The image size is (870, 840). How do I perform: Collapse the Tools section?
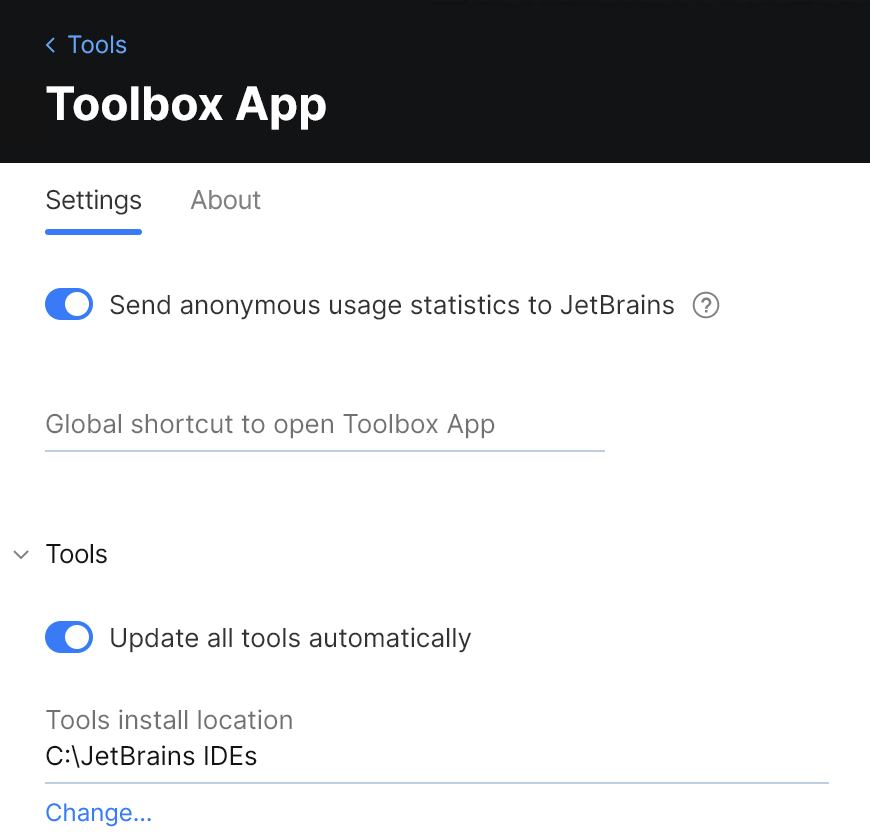21,555
